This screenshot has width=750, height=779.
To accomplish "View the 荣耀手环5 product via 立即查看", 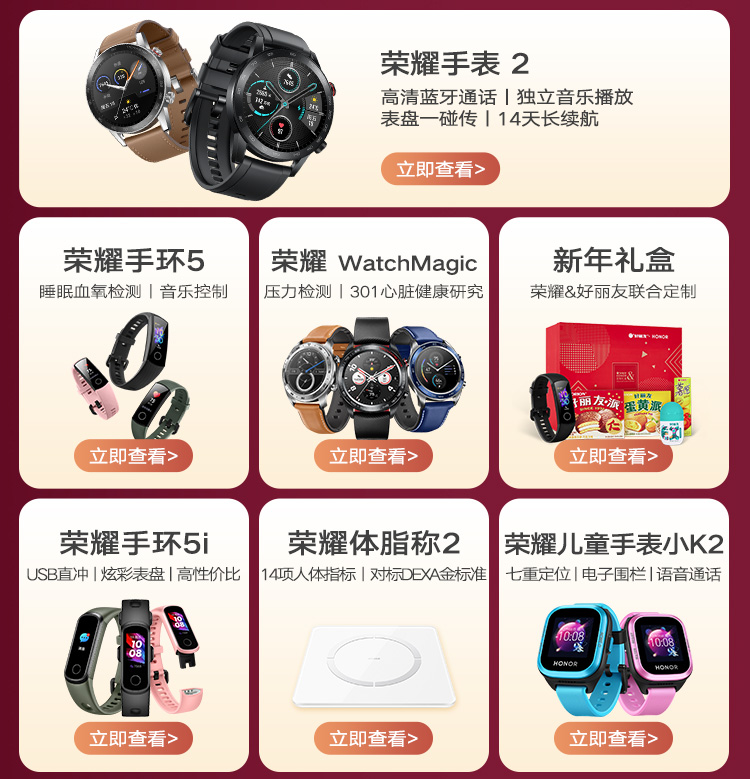I will pos(133,456).
